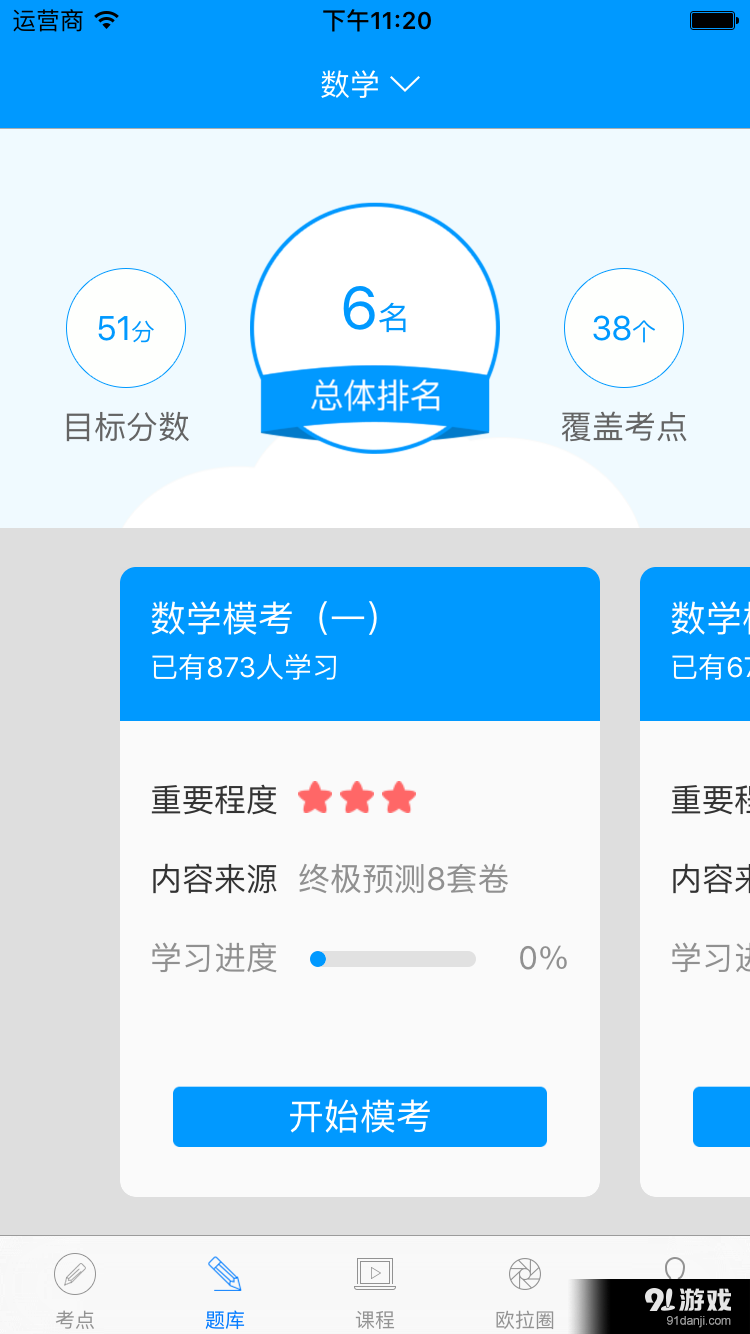
Task: Open the 考点 tab pencil icon
Action: [75, 1275]
